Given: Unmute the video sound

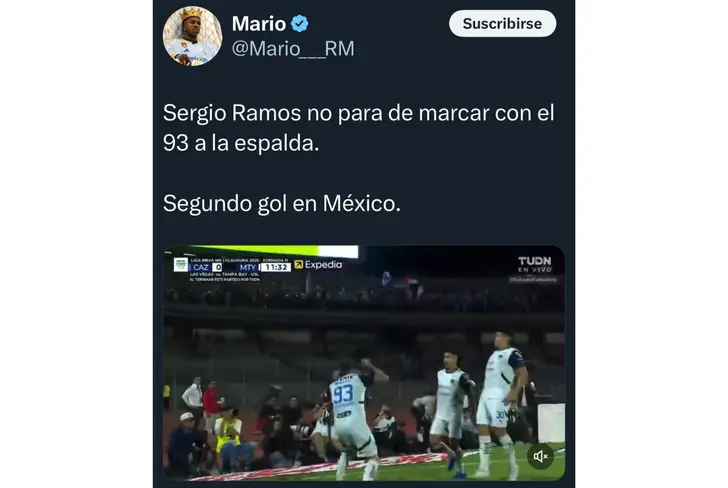Looking at the screenshot, I should tap(541, 456).
